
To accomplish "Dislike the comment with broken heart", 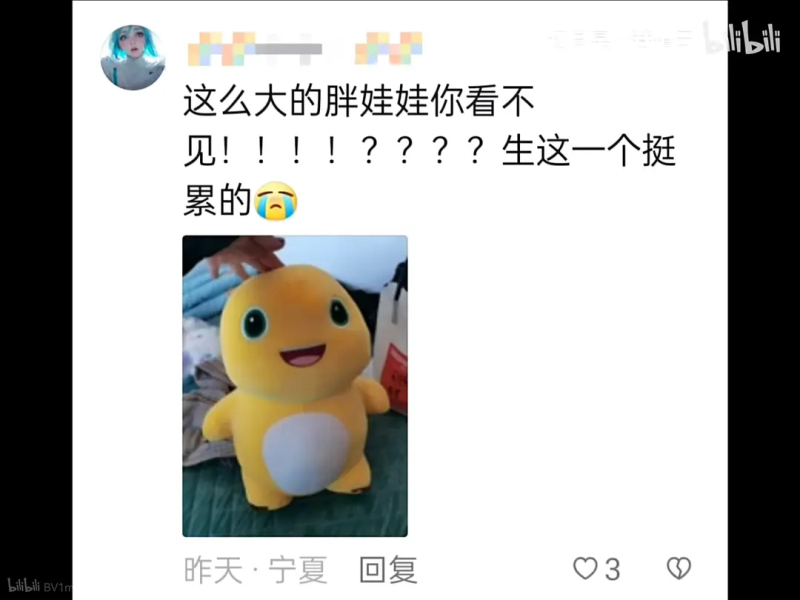I will [x=678, y=569].
